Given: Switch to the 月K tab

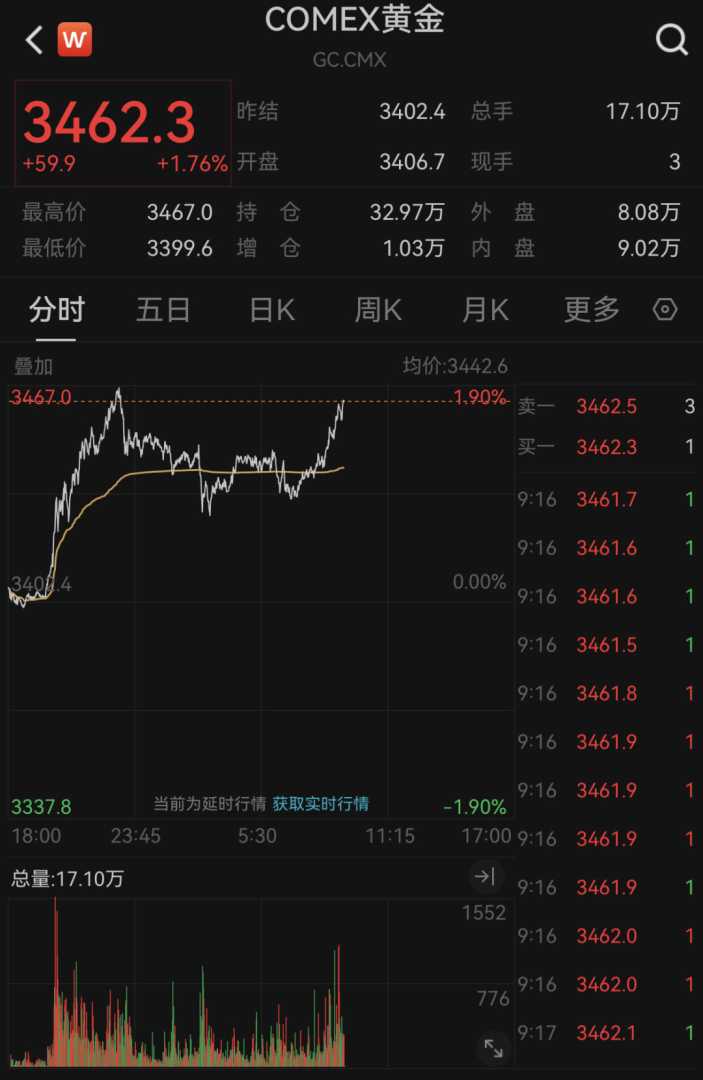Looking at the screenshot, I should pyautogui.click(x=485, y=310).
